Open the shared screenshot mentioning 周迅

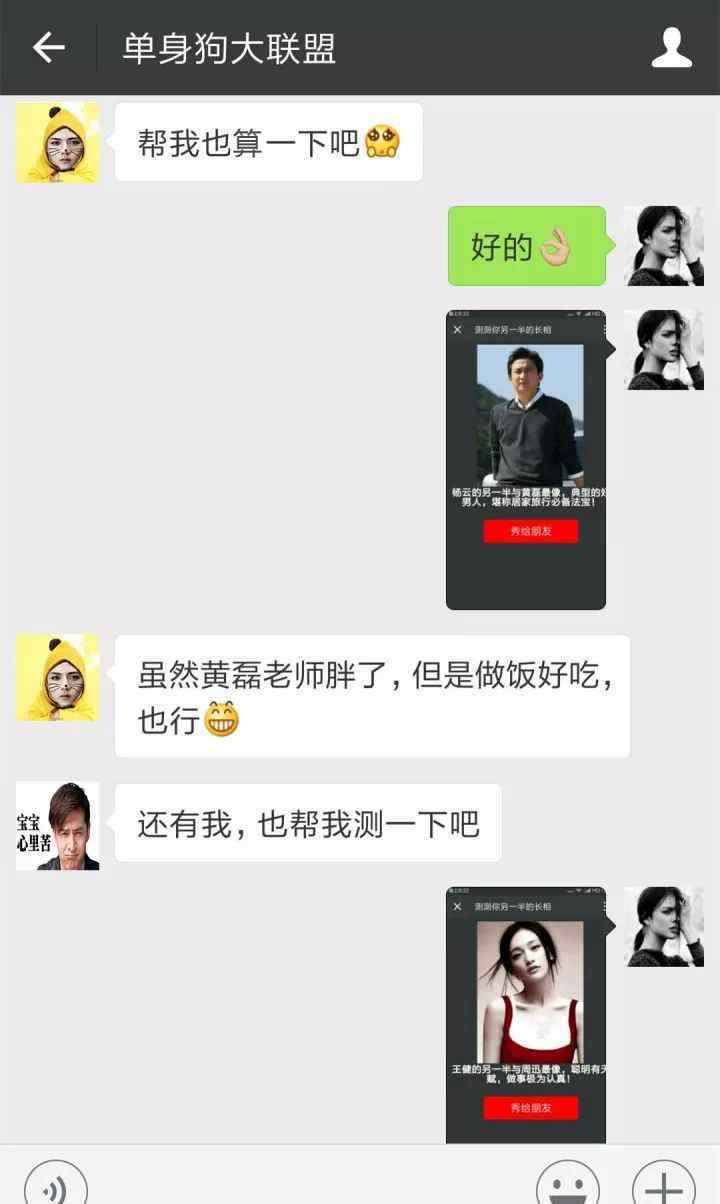526,1014
